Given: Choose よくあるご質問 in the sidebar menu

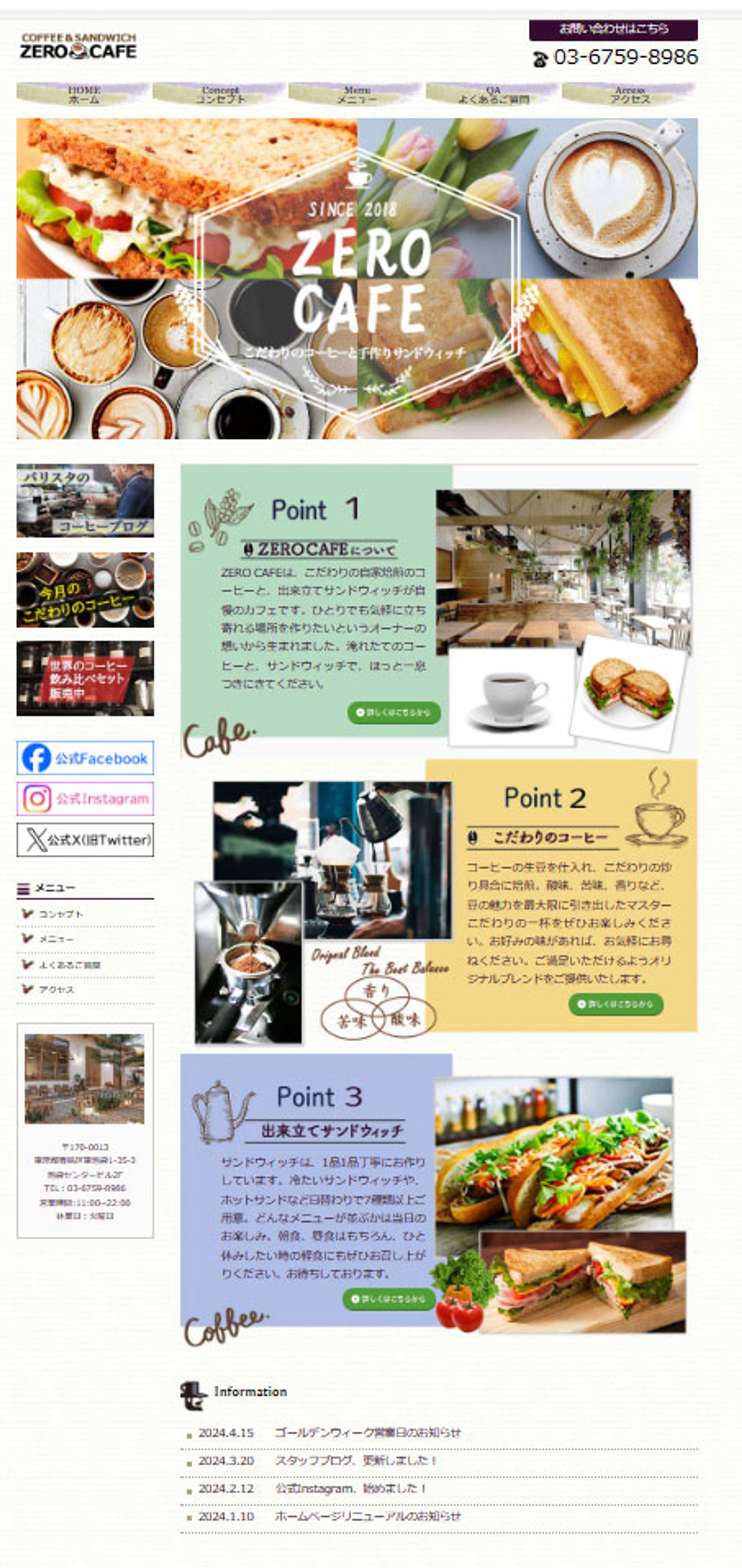Looking at the screenshot, I should 69,964.
